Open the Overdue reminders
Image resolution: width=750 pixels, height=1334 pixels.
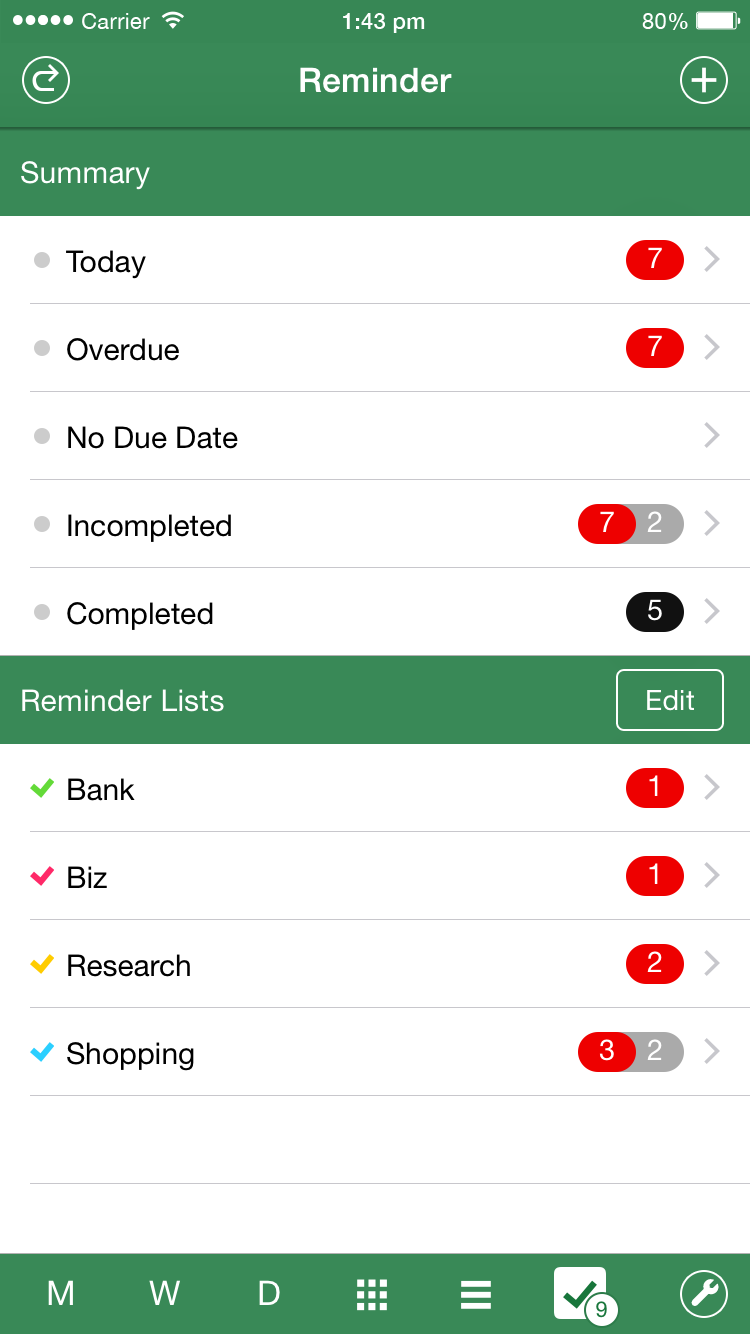[375, 348]
